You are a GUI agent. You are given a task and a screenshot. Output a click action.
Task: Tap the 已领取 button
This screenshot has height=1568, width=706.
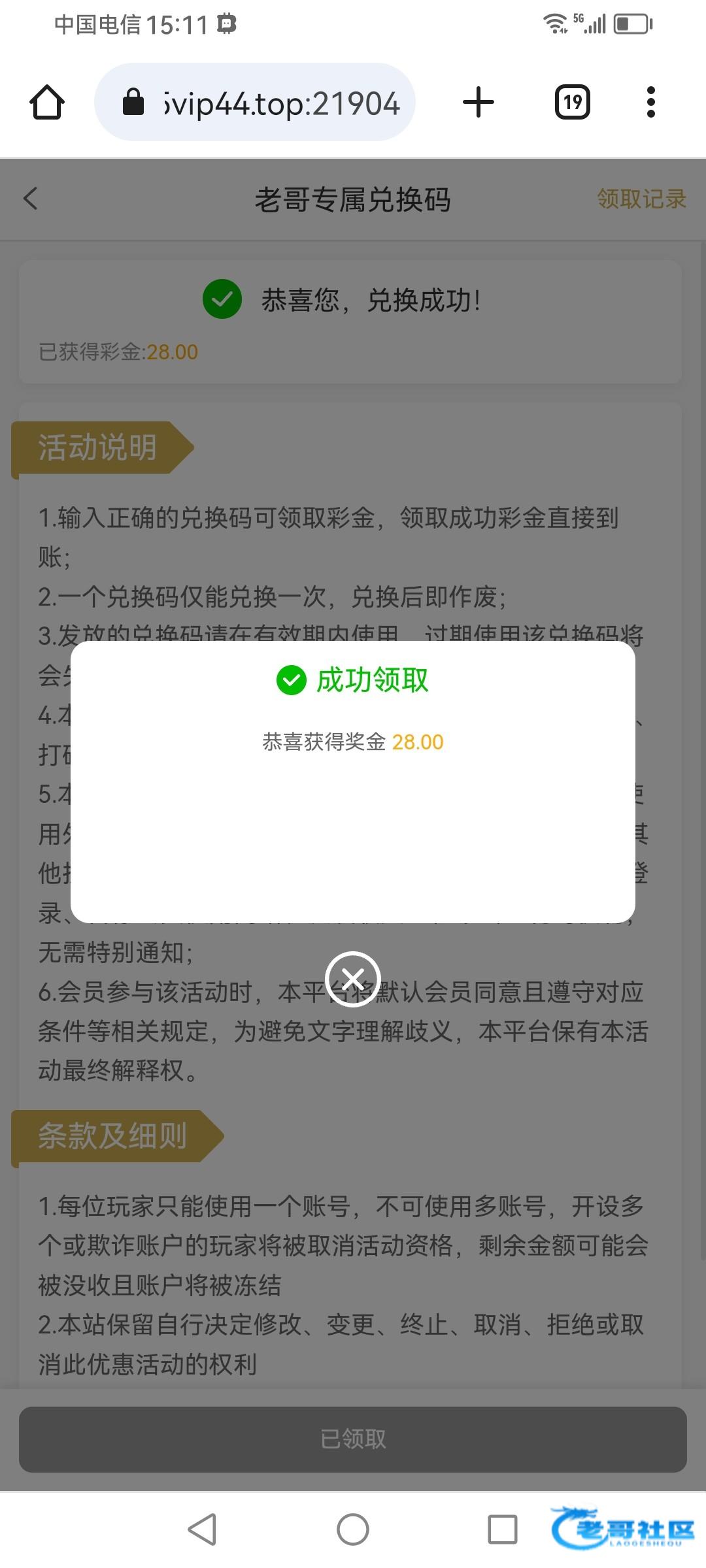(x=353, y=1439)
